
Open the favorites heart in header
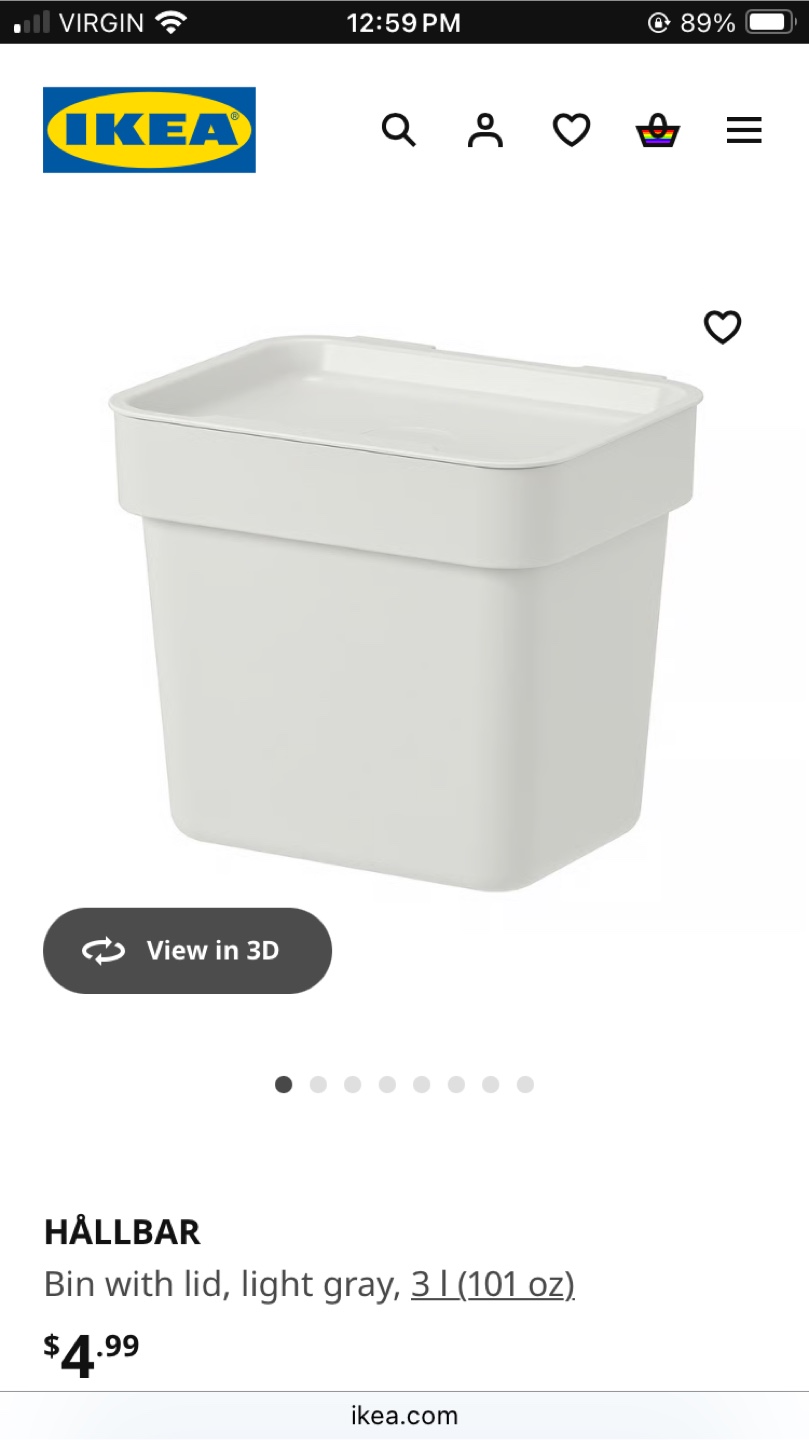(x=571, y=130)
